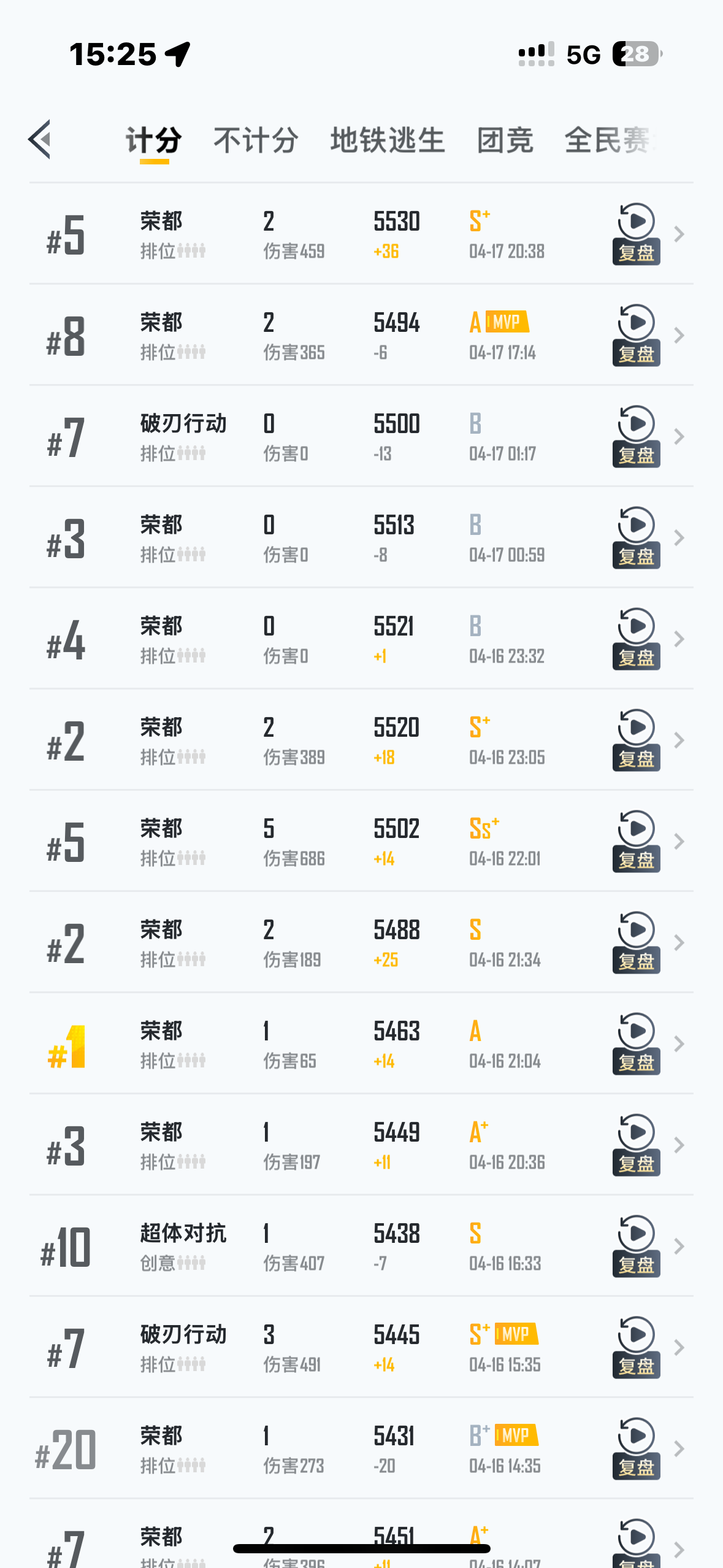Open the #1 ranked match 04-16 21:04

pos(361,1043)
